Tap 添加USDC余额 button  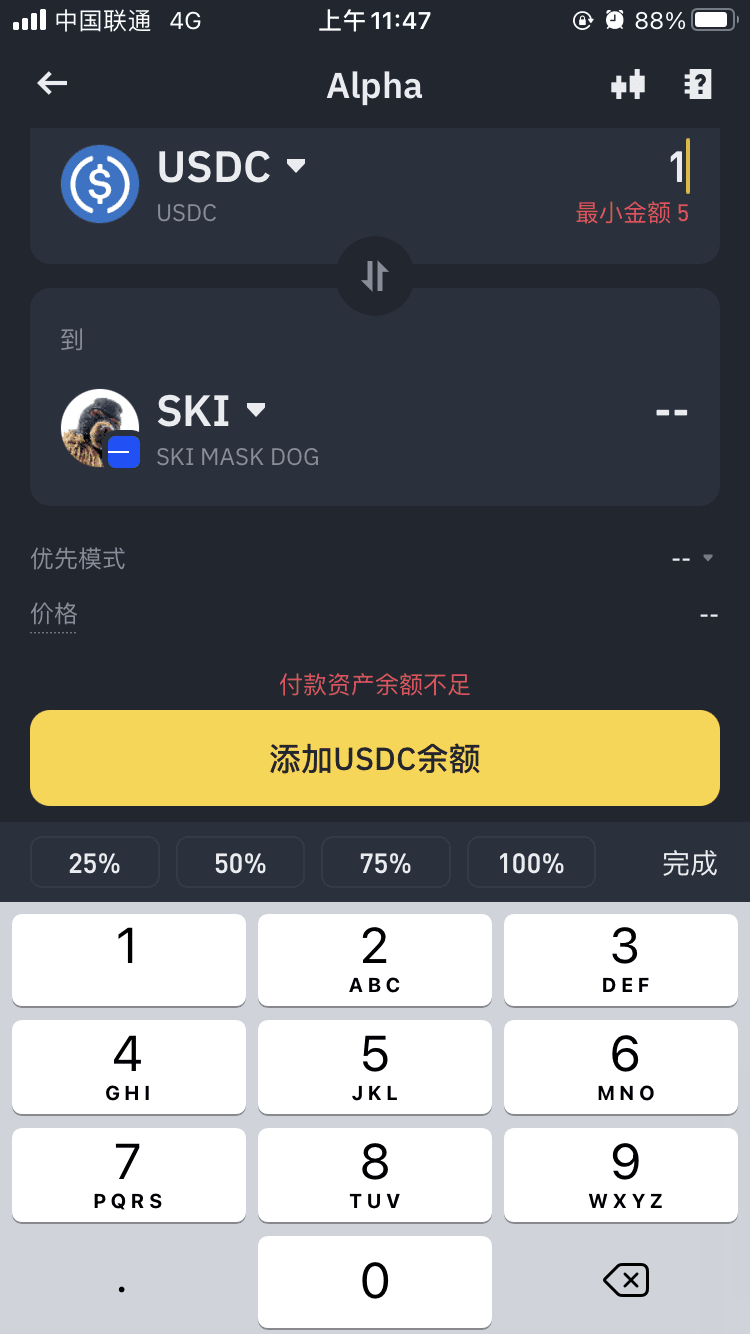pos(375,758)
